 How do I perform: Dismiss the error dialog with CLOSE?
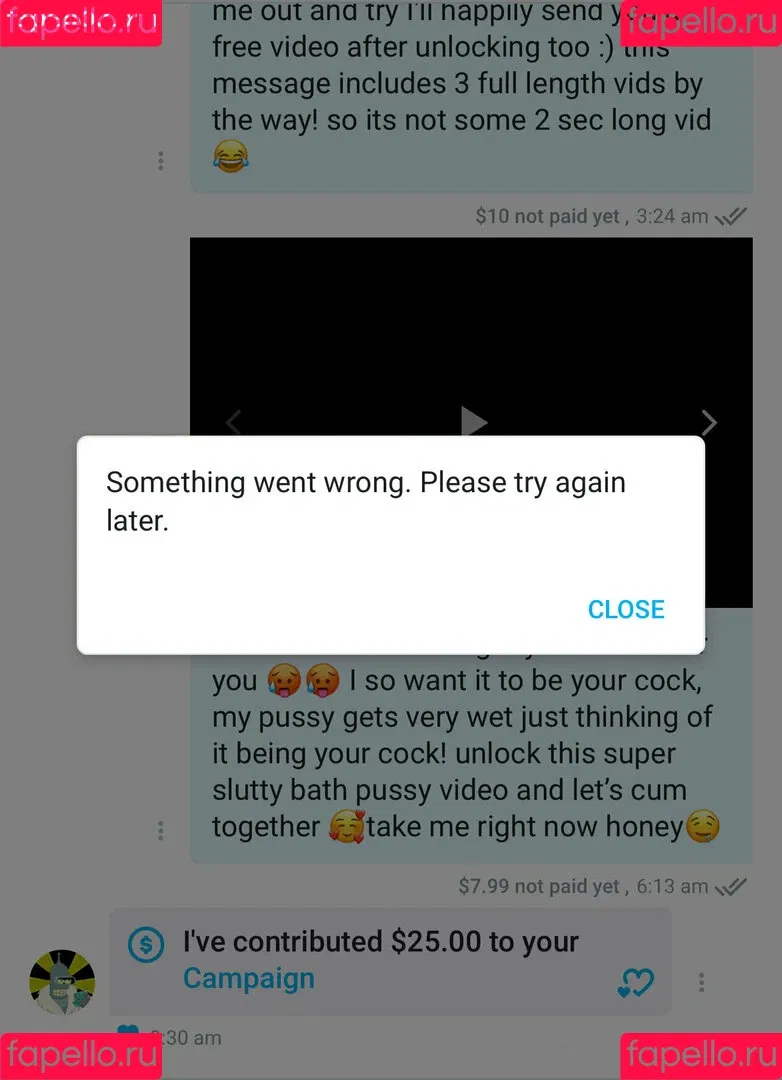[x=626, y=609]
